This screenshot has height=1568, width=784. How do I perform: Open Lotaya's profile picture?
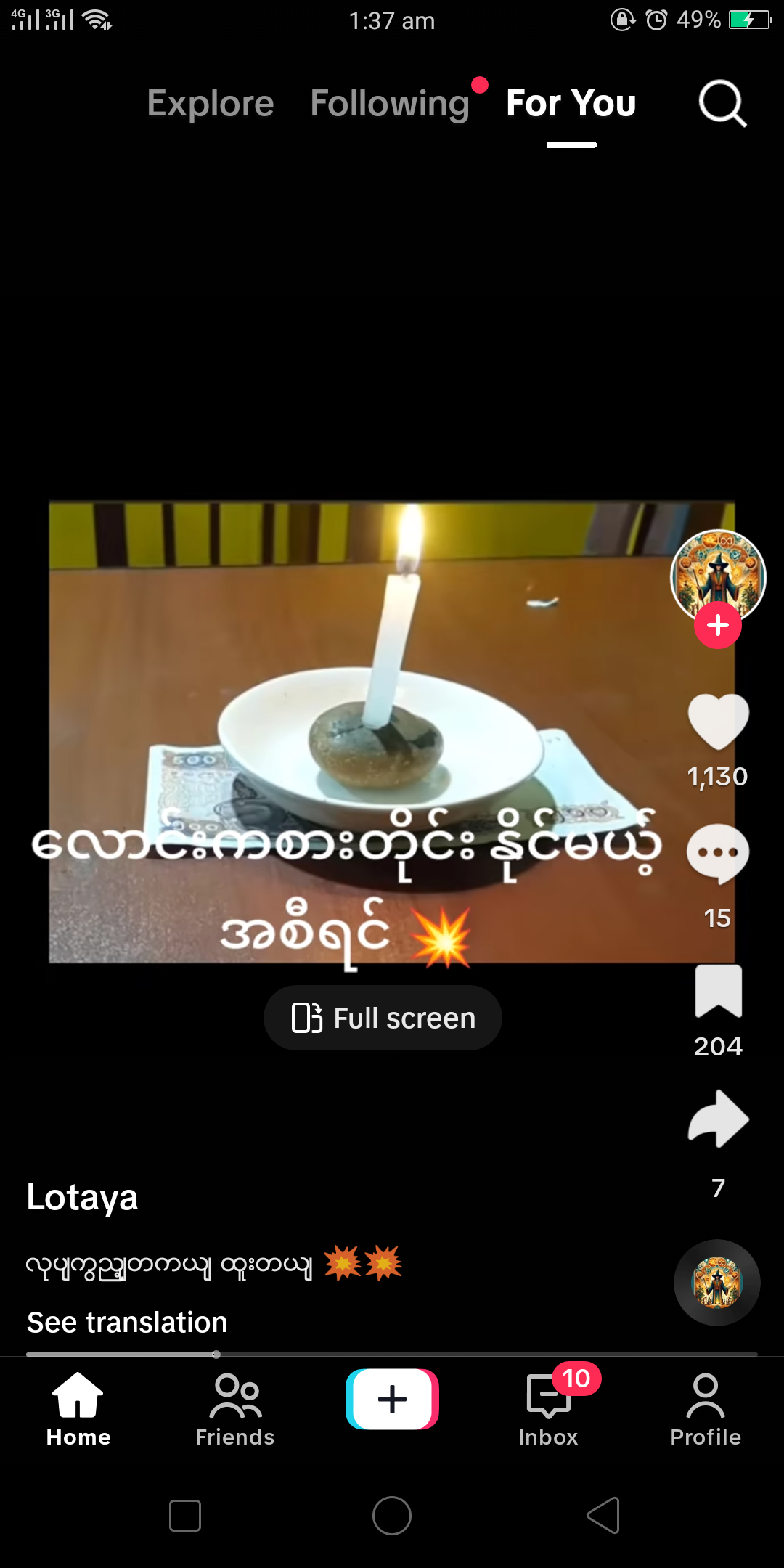coord(717,573)
